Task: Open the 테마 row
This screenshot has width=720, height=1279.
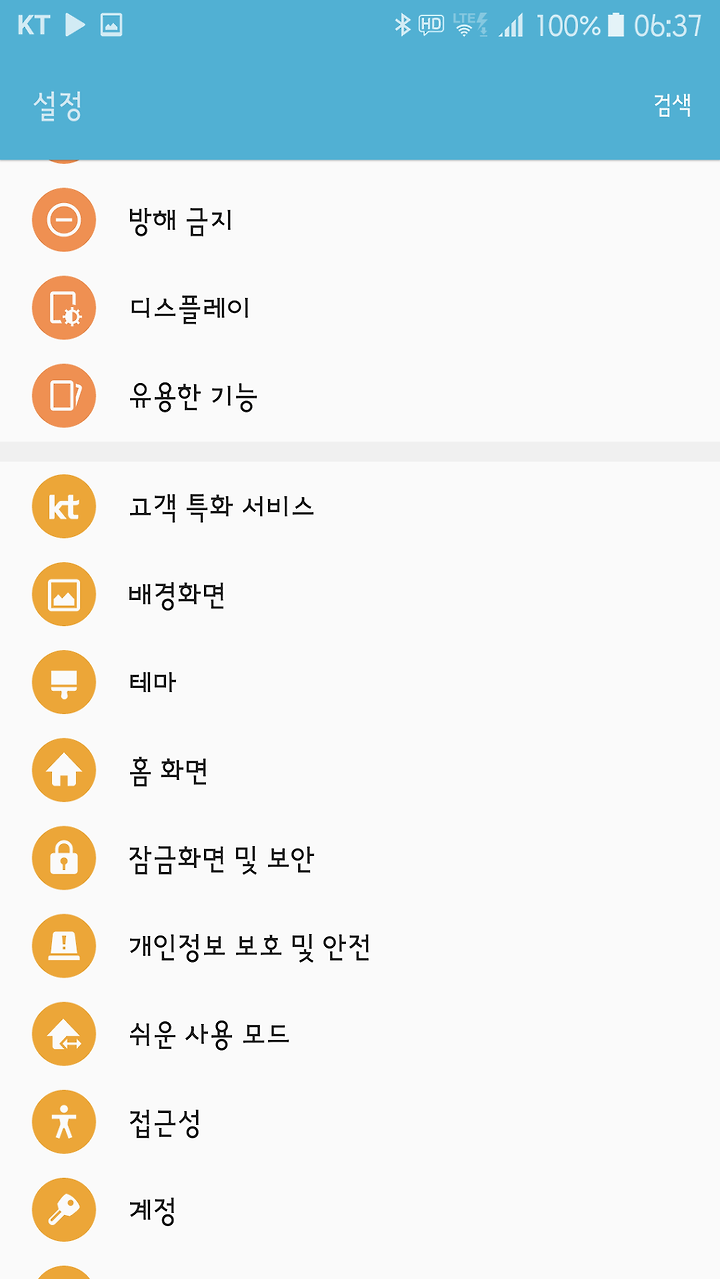Action: point(360,682)
